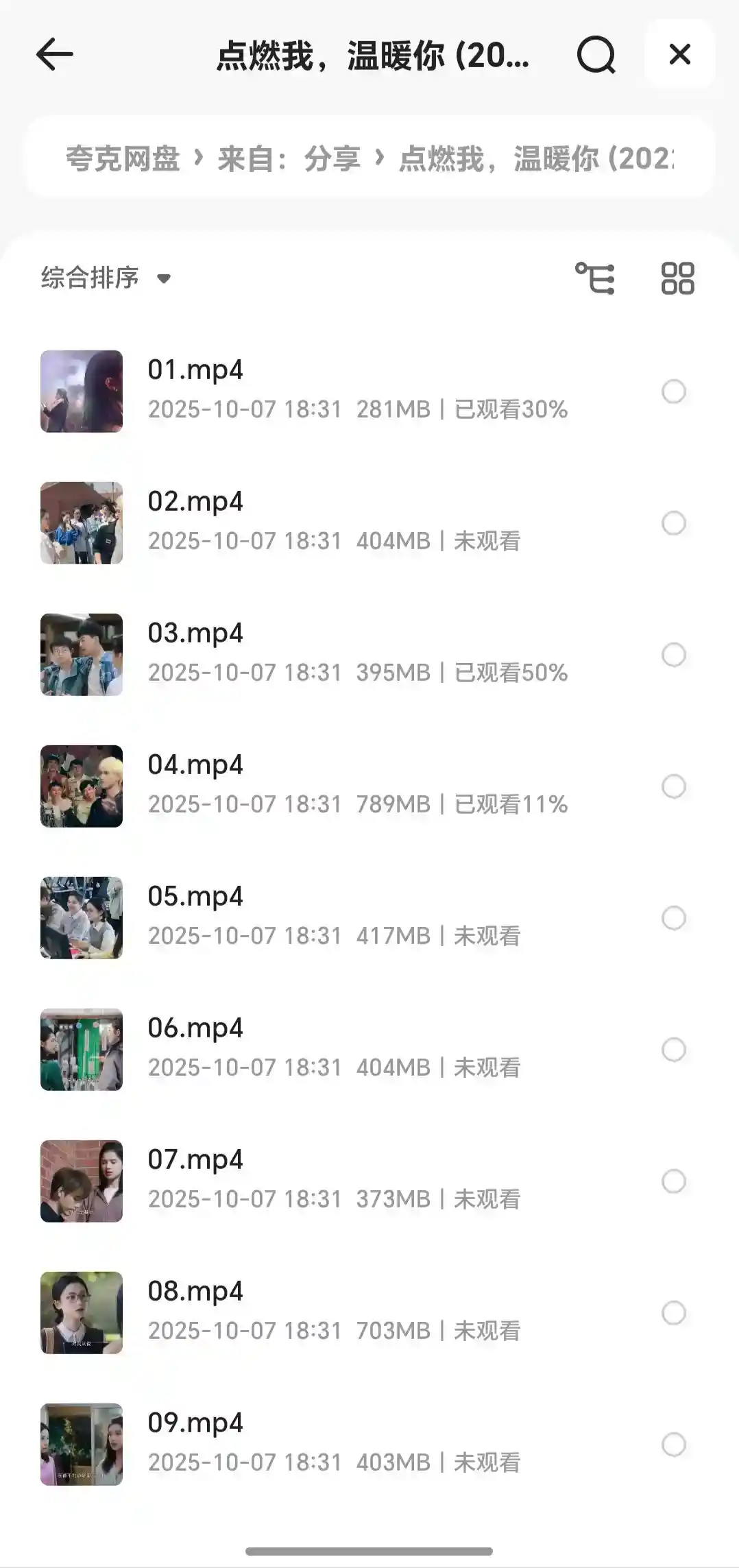This screenshot has height=1568, width=739.
Task: Open the 夸克网盘 breadcrumb
Action: tap(123, 159)
